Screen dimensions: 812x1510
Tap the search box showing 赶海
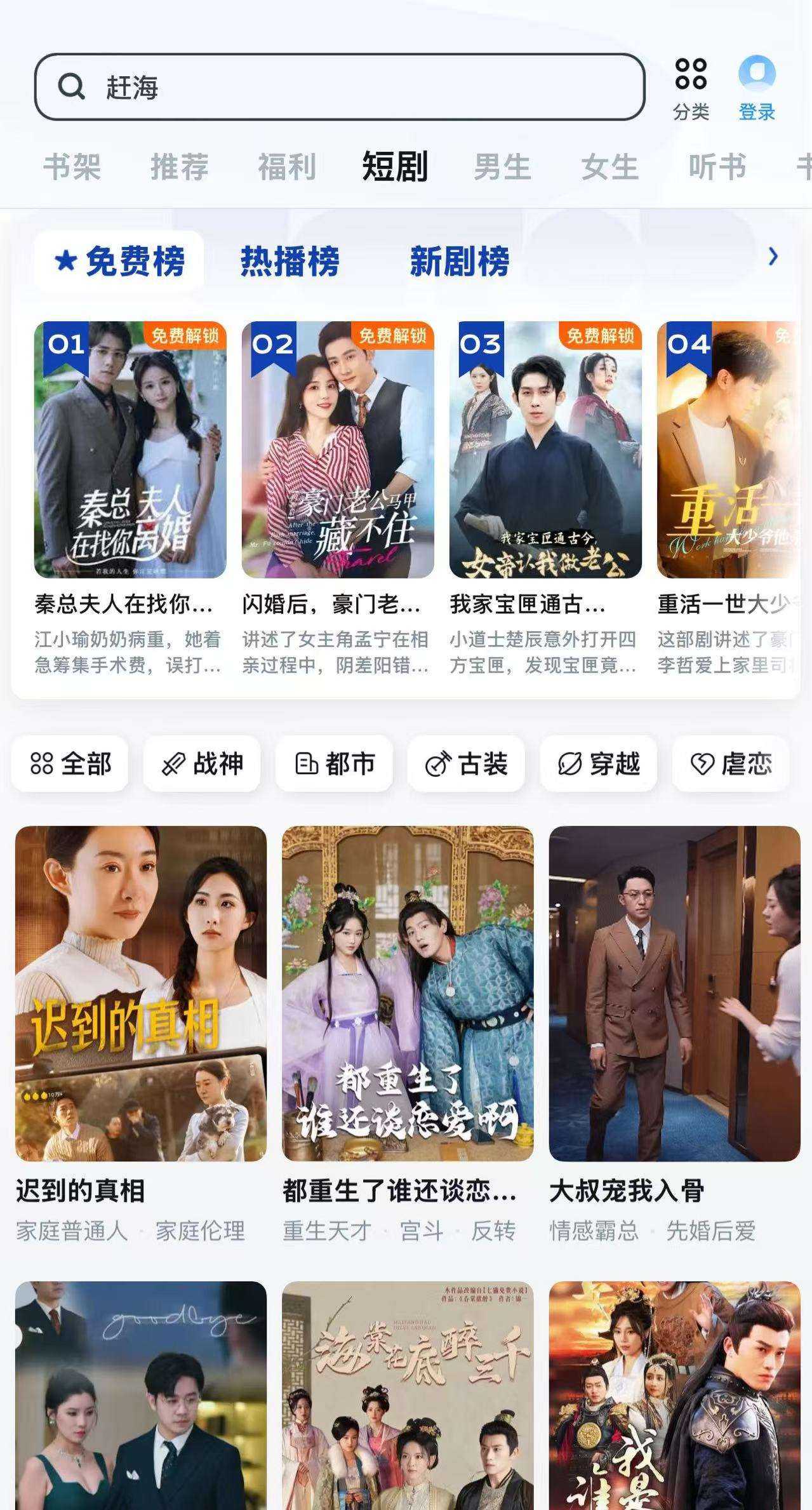(339, 87)
